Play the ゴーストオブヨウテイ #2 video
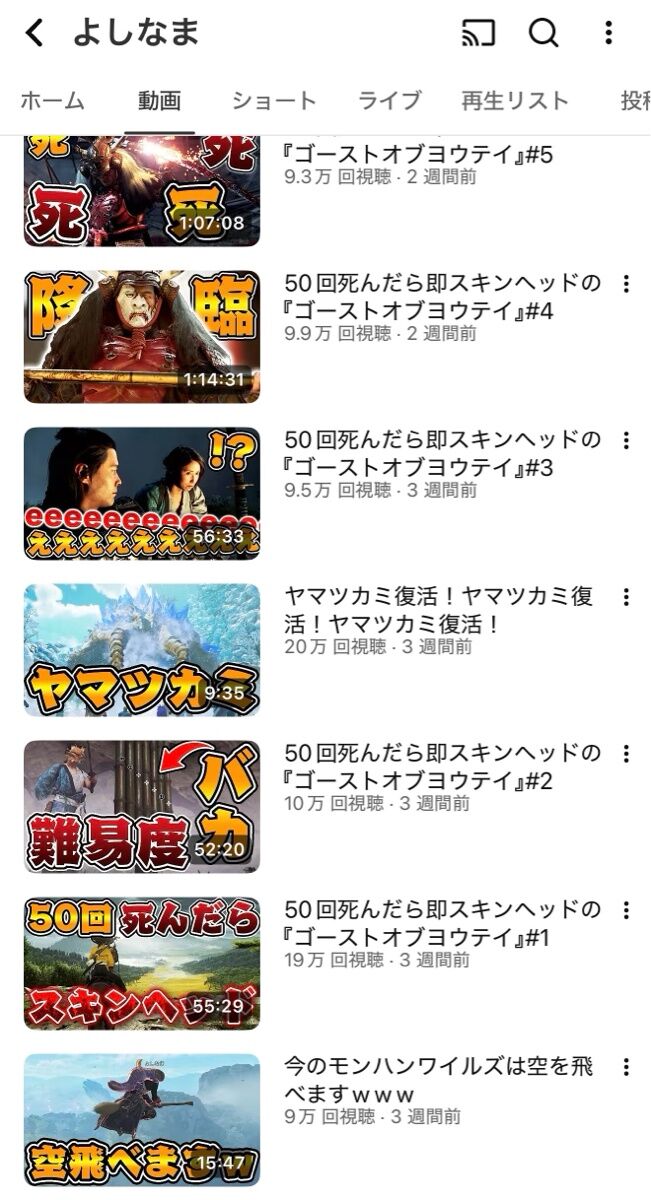Viewport: 651px width, 1200px height. (142, 807)
